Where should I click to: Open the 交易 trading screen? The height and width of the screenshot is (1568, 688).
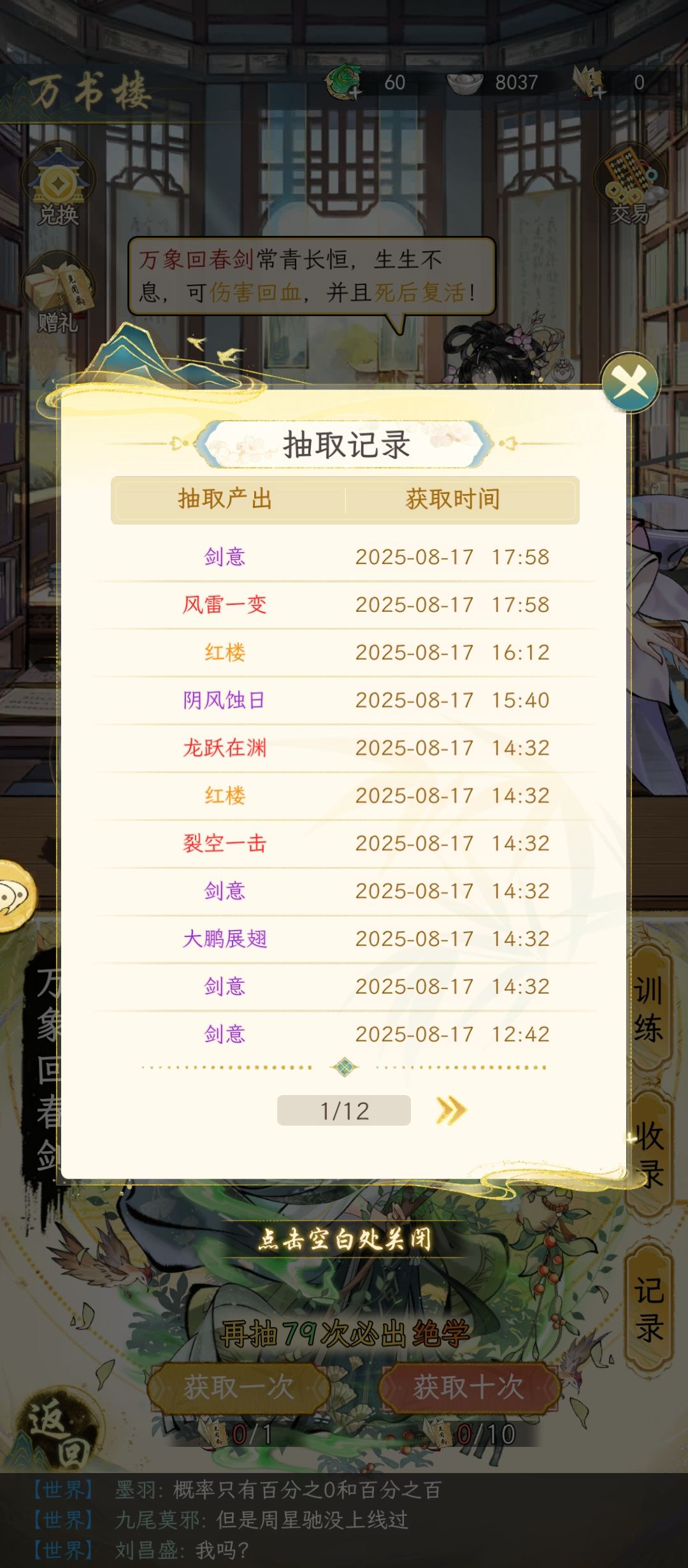click(x=629, y=186)
